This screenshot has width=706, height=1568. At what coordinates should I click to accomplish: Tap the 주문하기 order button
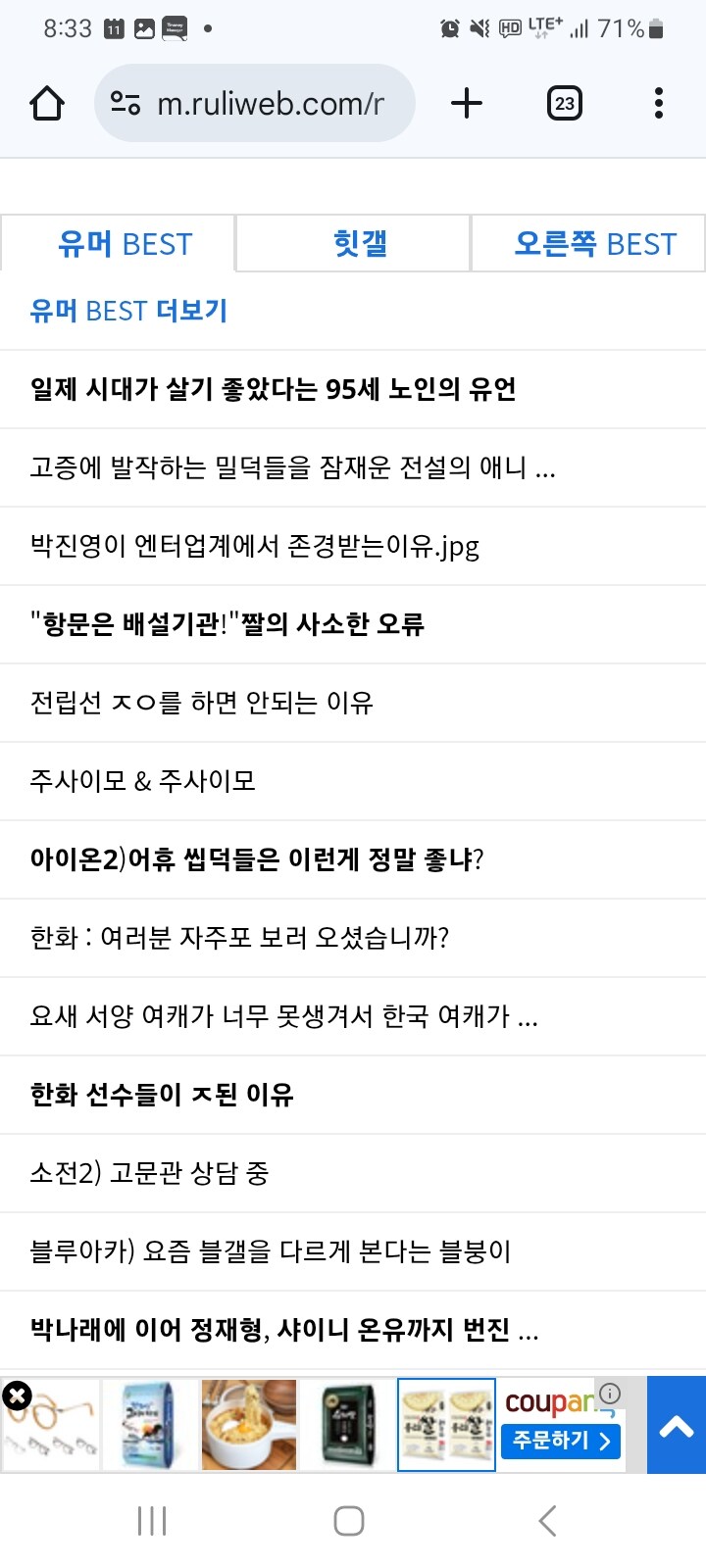[x=560, y=1442]
